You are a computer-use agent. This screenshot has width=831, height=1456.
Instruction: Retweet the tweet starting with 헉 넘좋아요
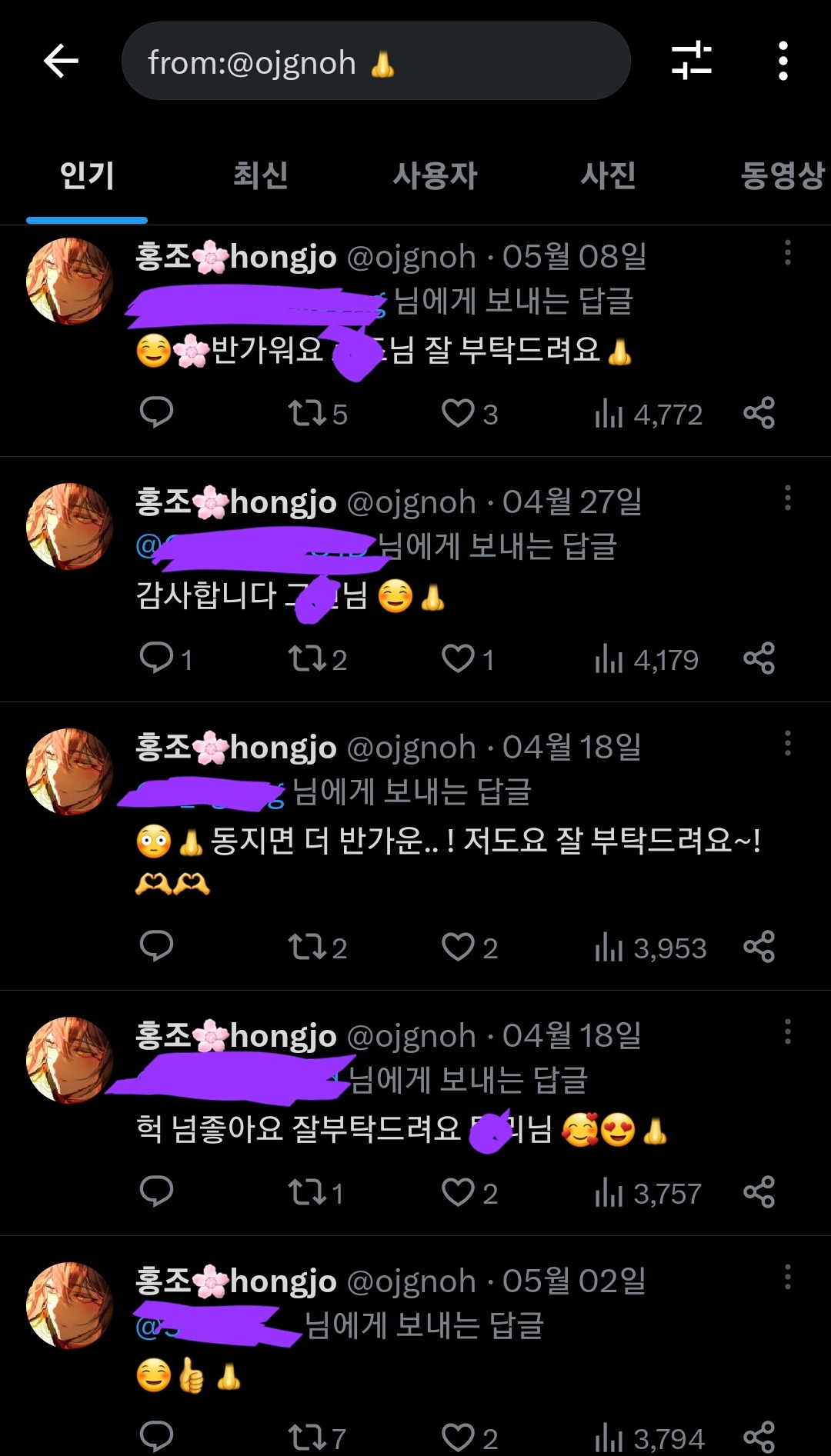coord(307,1192)
